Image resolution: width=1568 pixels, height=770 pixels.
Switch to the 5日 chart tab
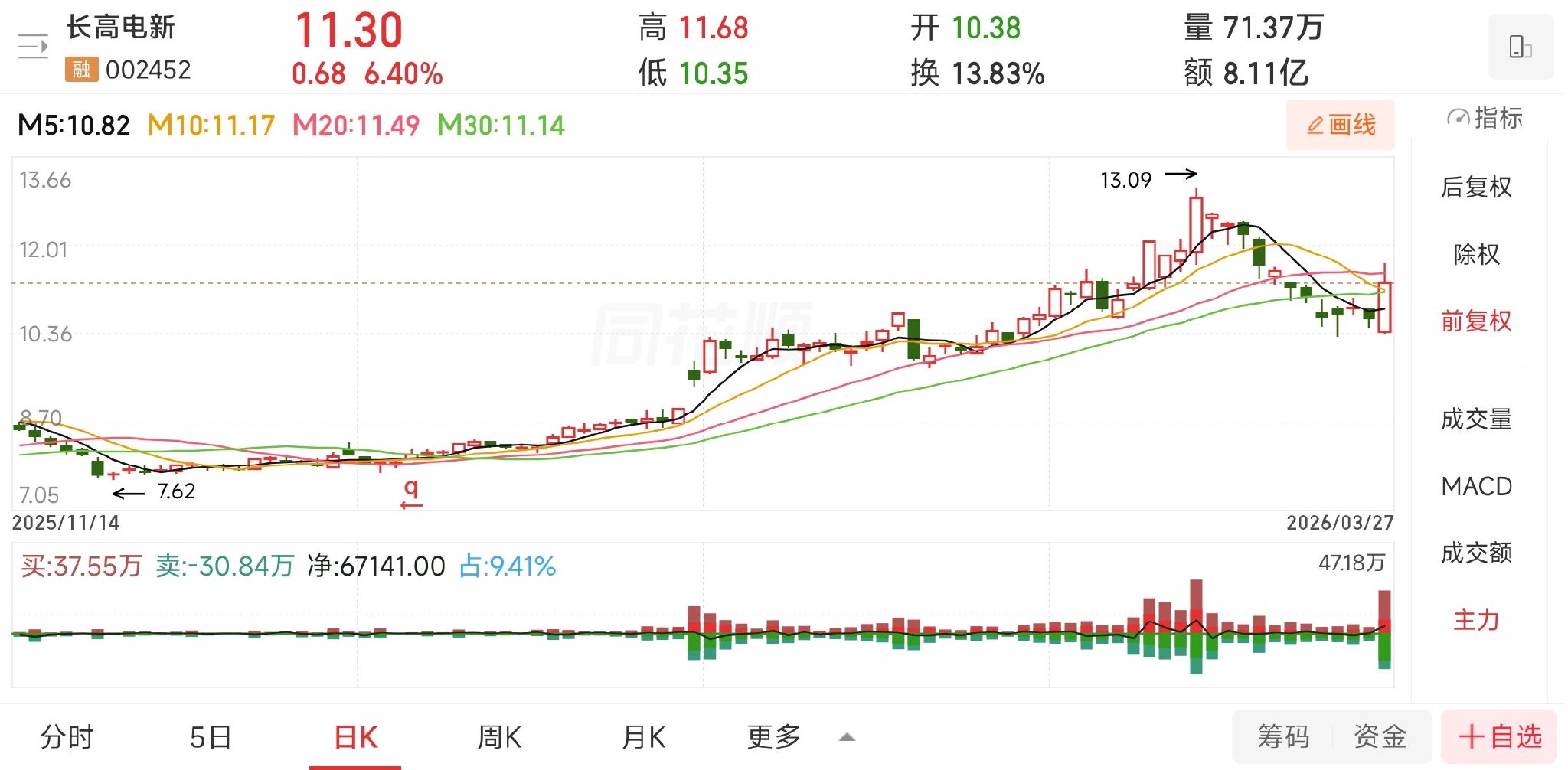[x=211, y=737]
